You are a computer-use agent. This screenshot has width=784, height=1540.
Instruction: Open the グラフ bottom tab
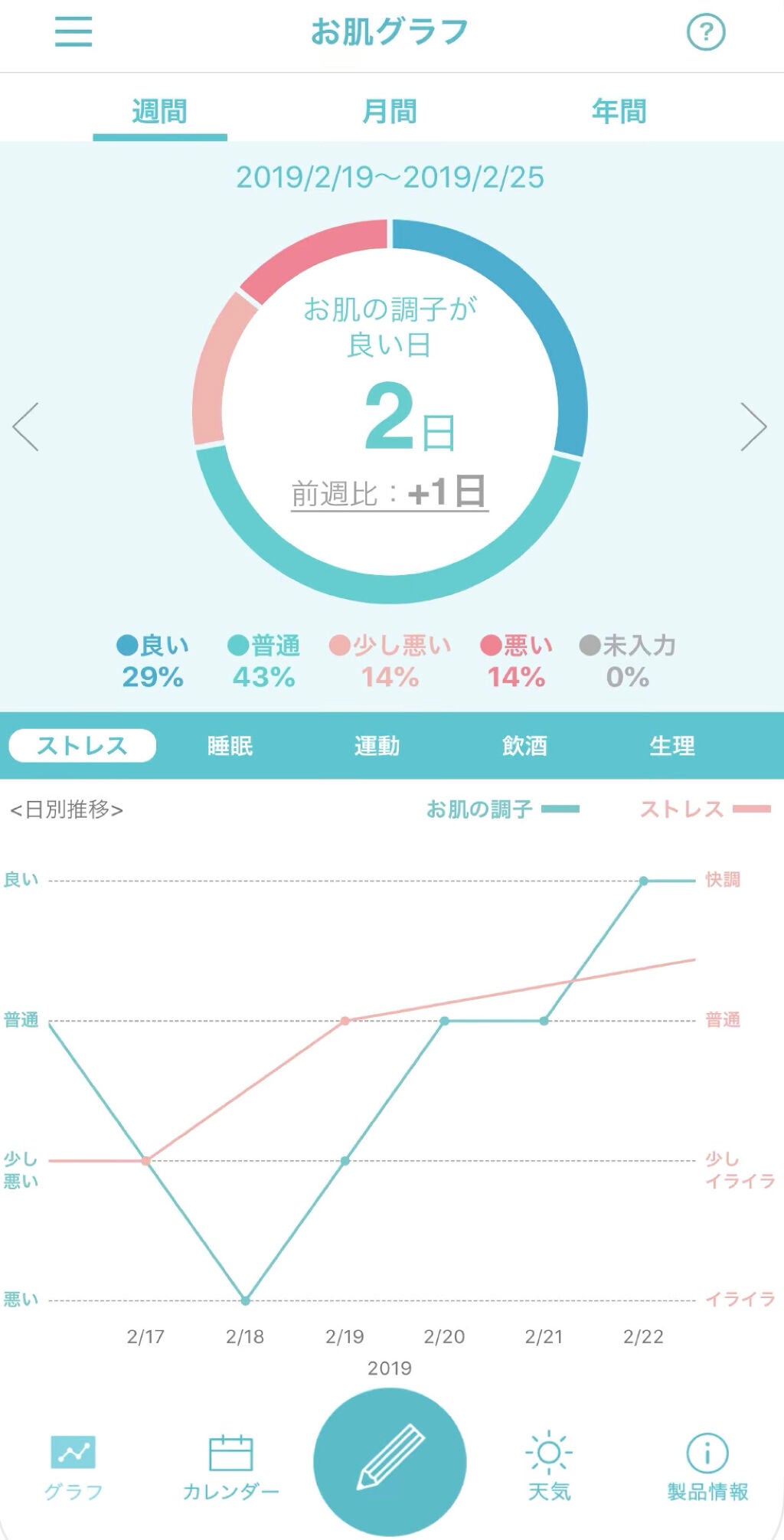pyautogui.click(x=73, y=1466)
